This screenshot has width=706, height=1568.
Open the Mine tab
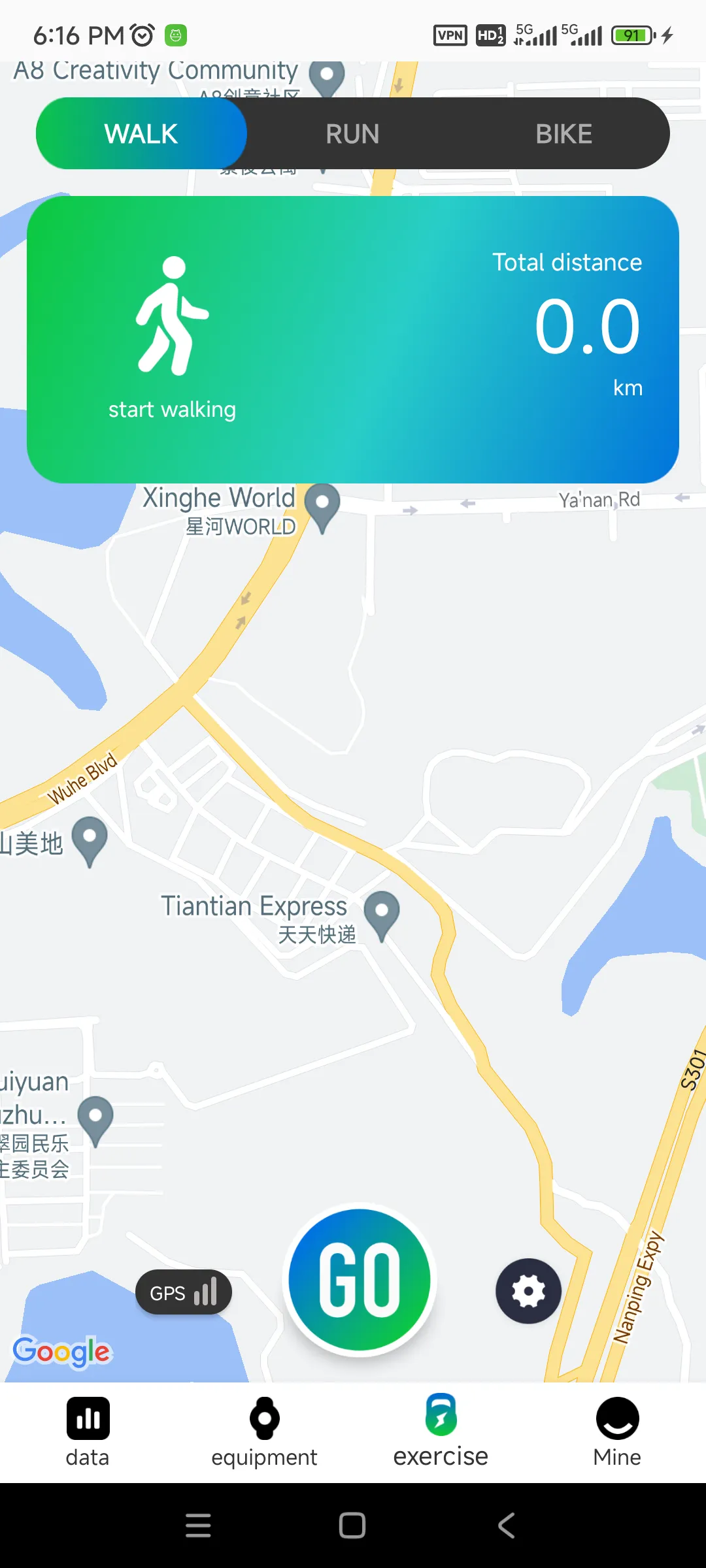coord(617,1431)
